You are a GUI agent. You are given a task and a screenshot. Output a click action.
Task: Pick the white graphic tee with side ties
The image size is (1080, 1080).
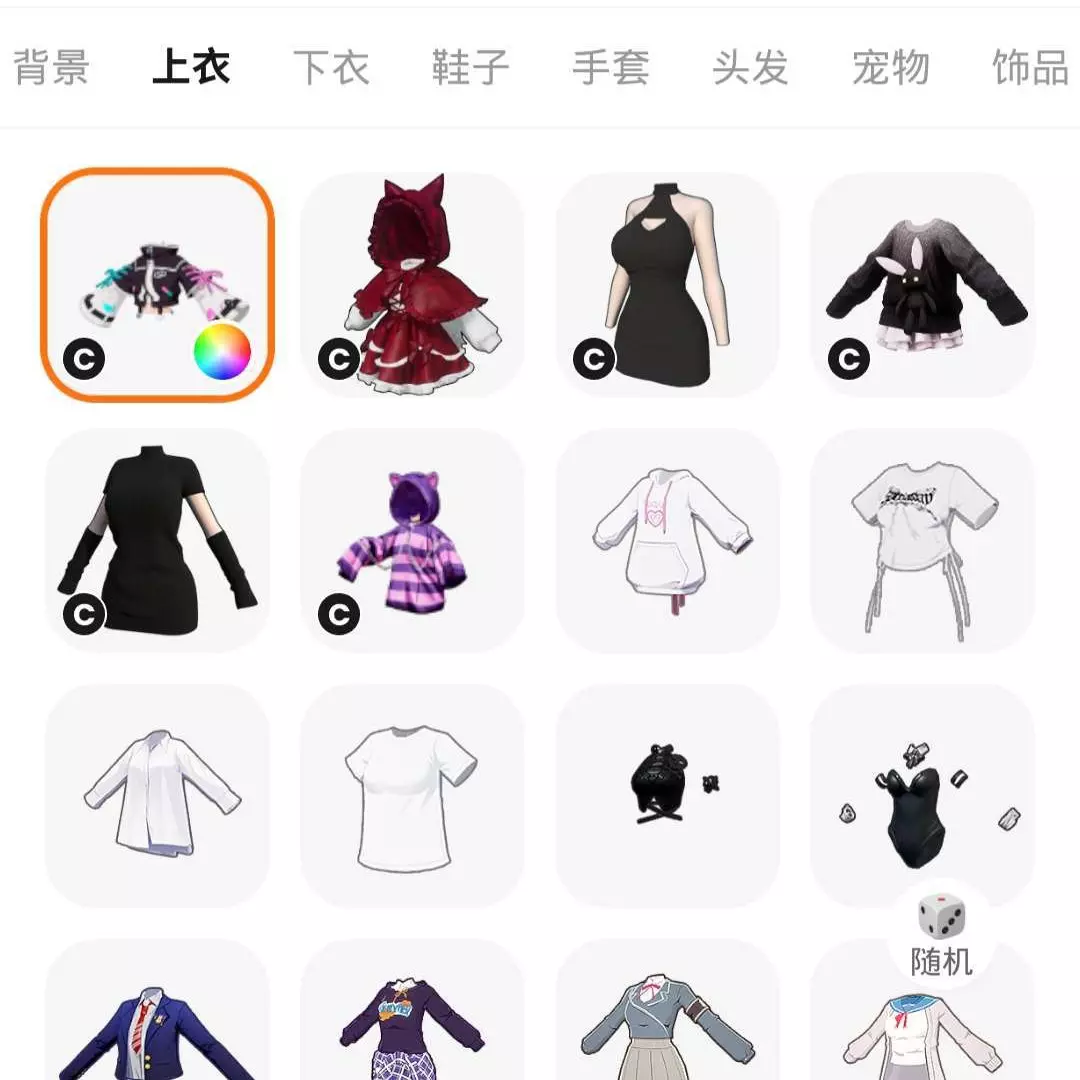(922, 540)
